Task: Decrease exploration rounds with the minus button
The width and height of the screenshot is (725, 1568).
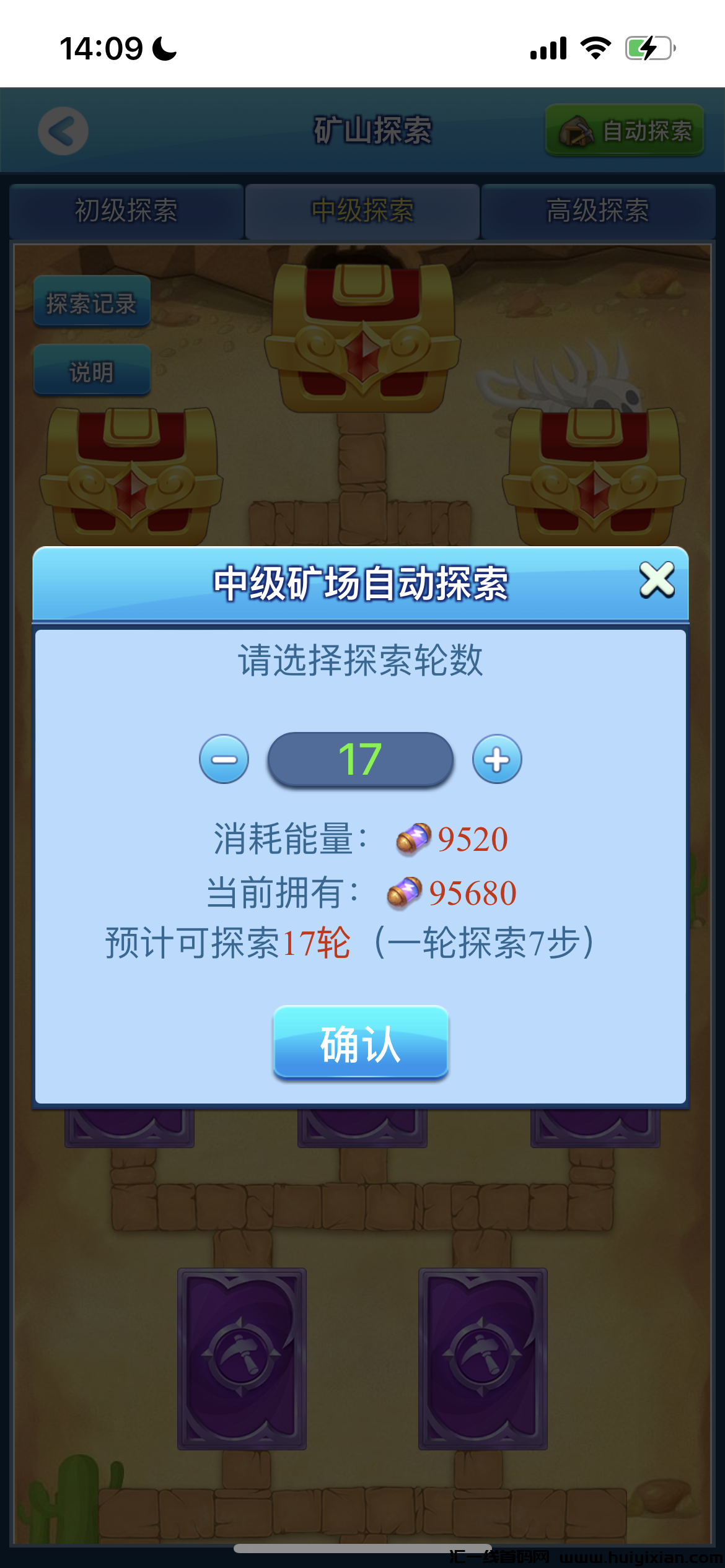Action: point(224,759)
